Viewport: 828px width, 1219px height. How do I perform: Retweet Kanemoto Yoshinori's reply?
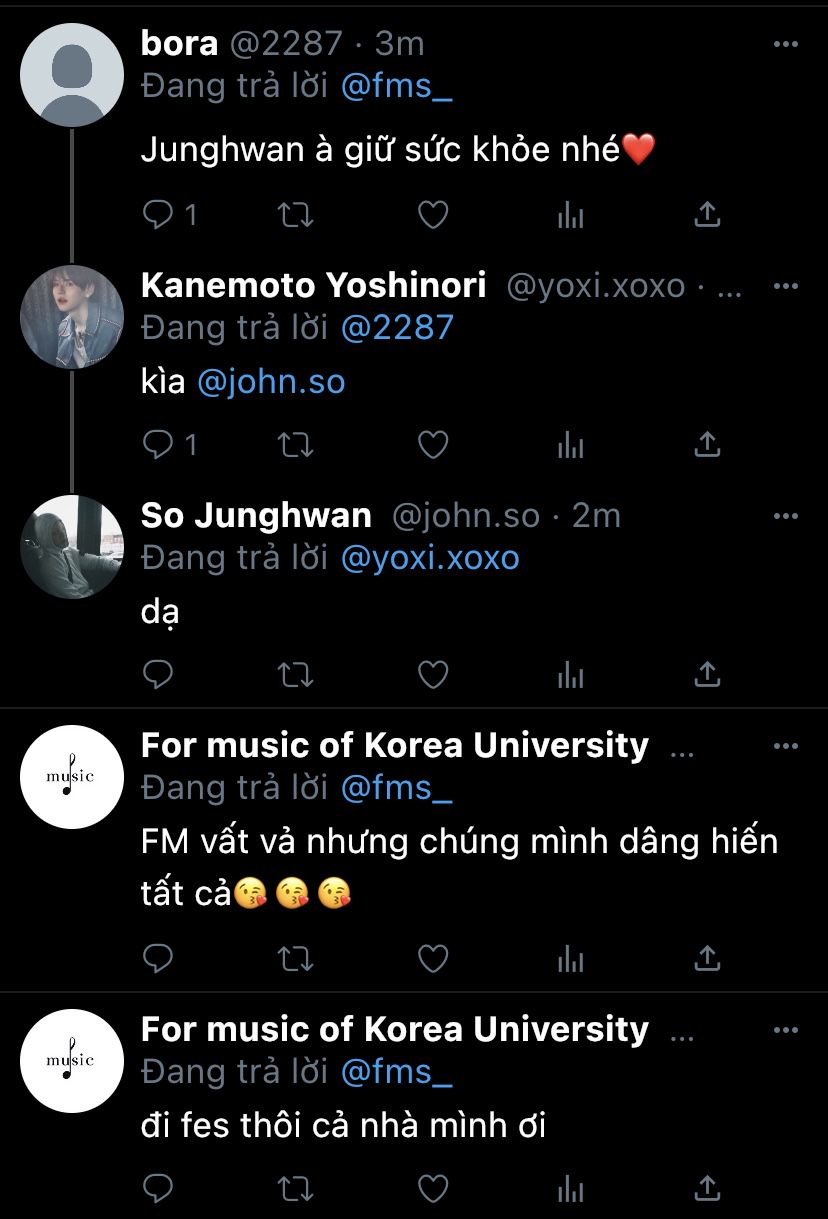pyautogui.click(x=295, y=445)
